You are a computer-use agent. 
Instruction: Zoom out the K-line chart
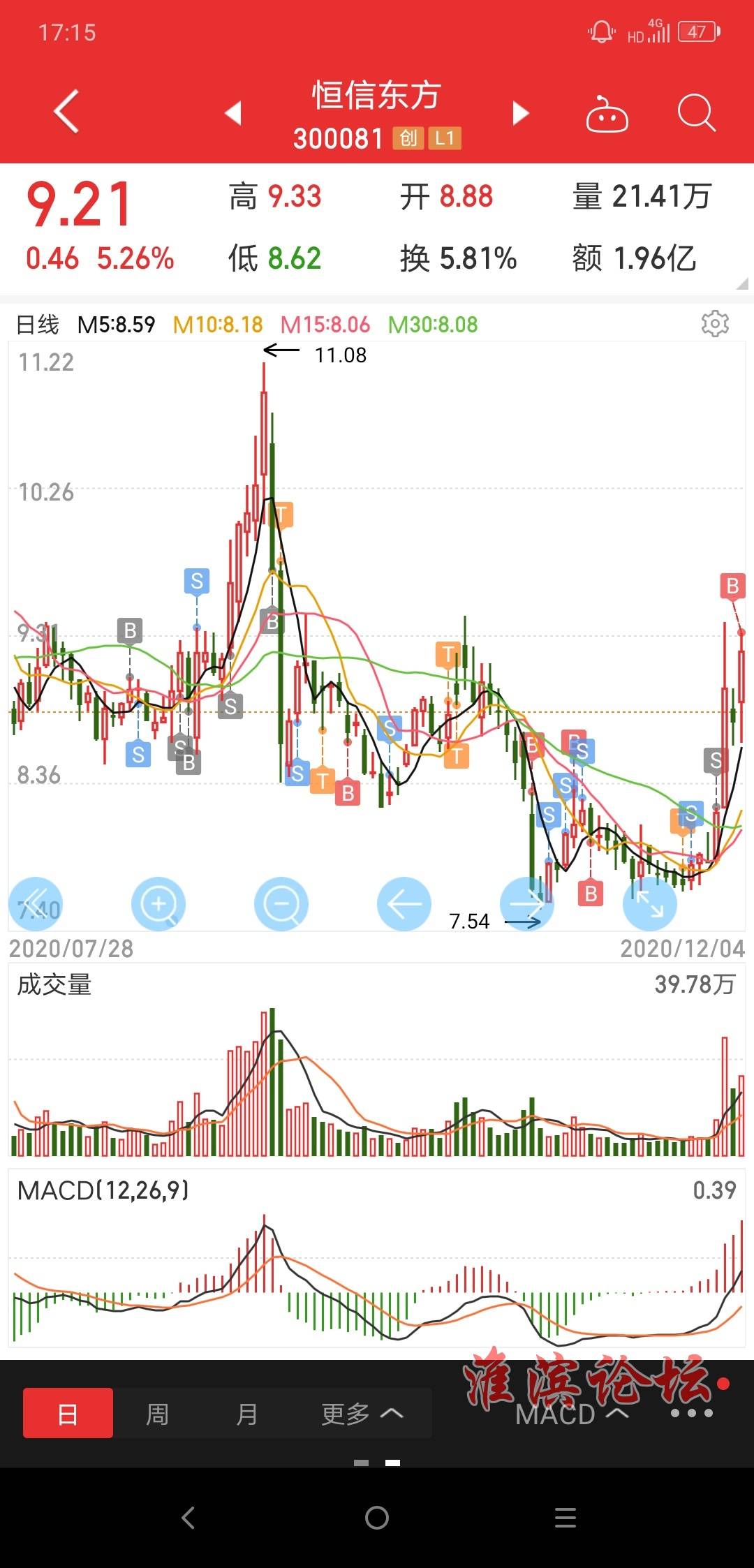281,904
